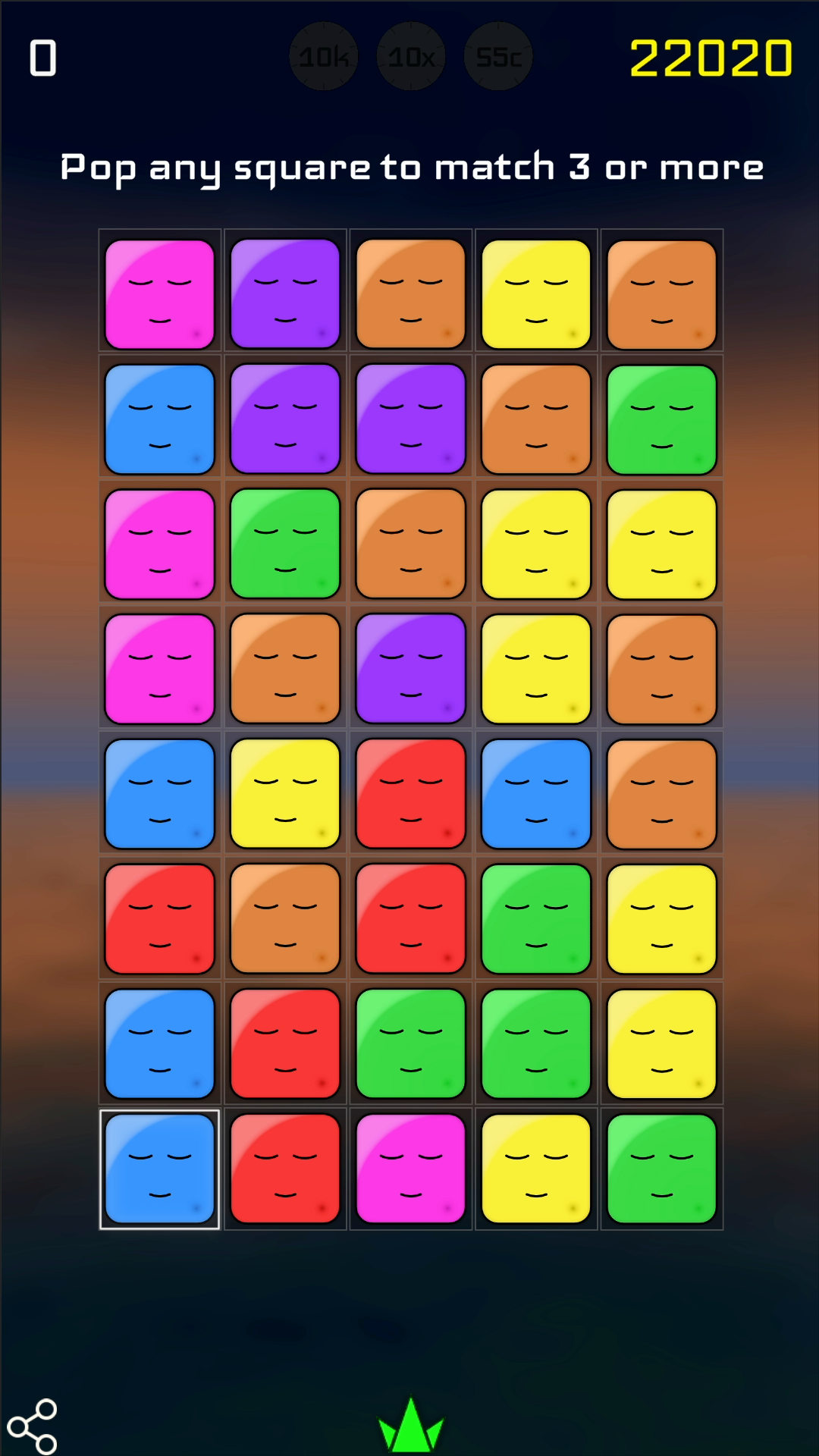Pop the yellow square between blue and red
Image resolution: width=819 pixels, height=1456 pixels.
(285, 794)
